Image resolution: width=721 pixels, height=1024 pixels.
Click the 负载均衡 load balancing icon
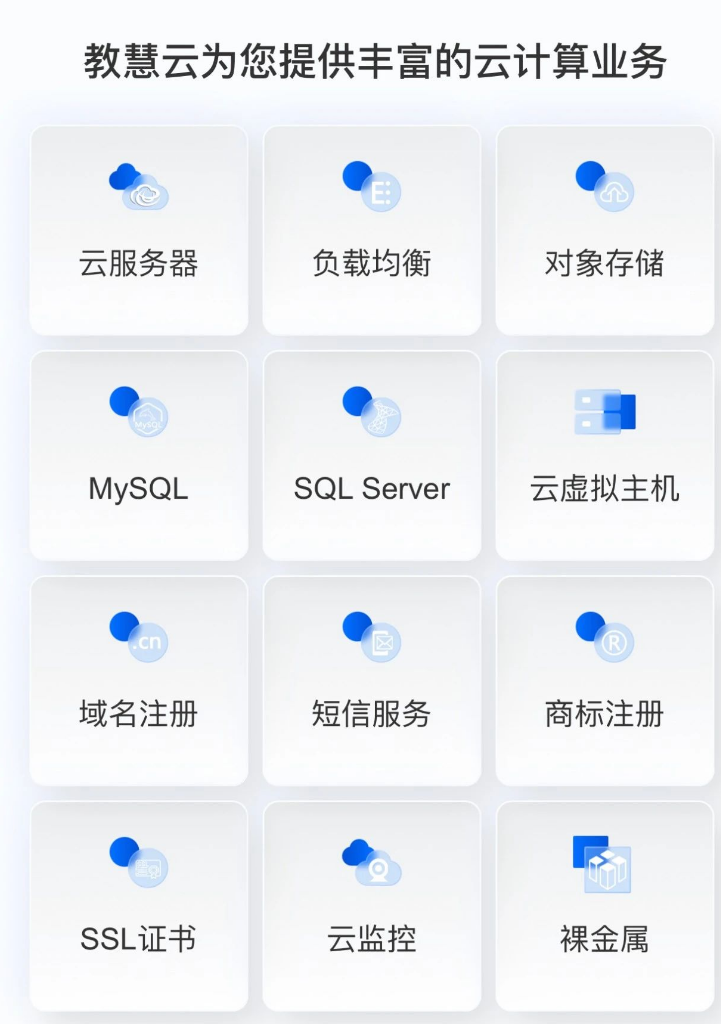(x=370, y=185)
